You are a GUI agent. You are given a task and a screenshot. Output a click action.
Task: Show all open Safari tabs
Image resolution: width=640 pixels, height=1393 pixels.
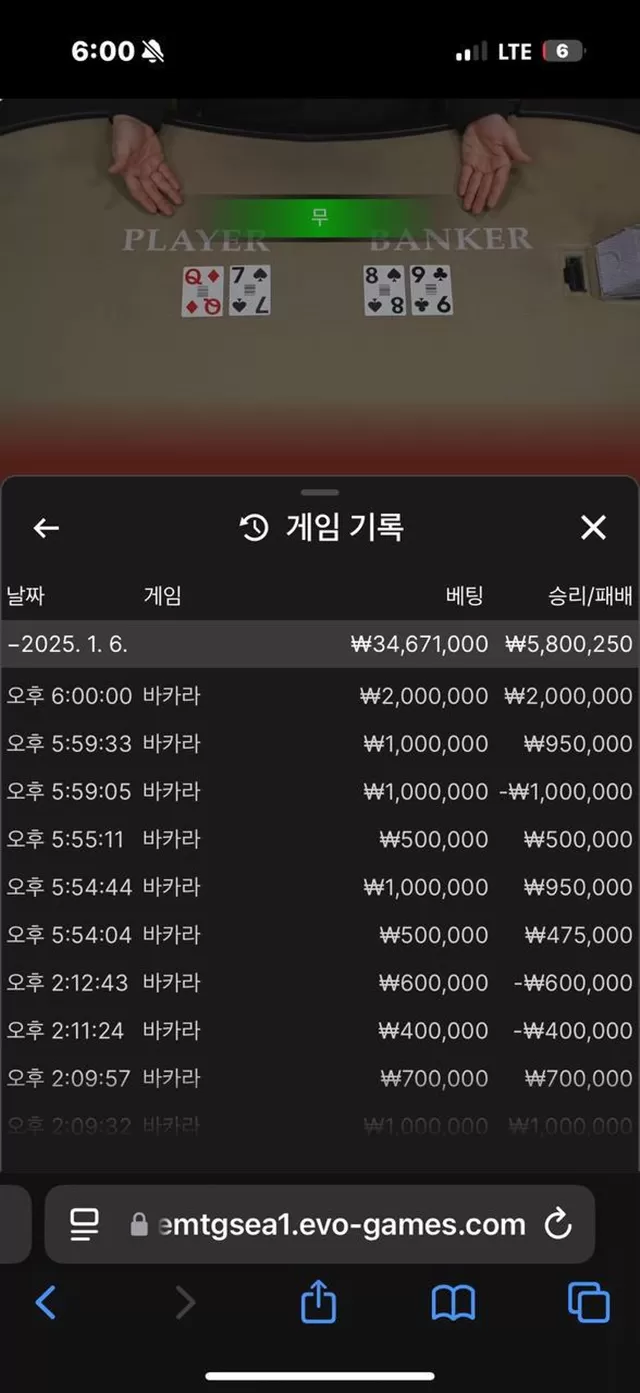(588, 1302)
